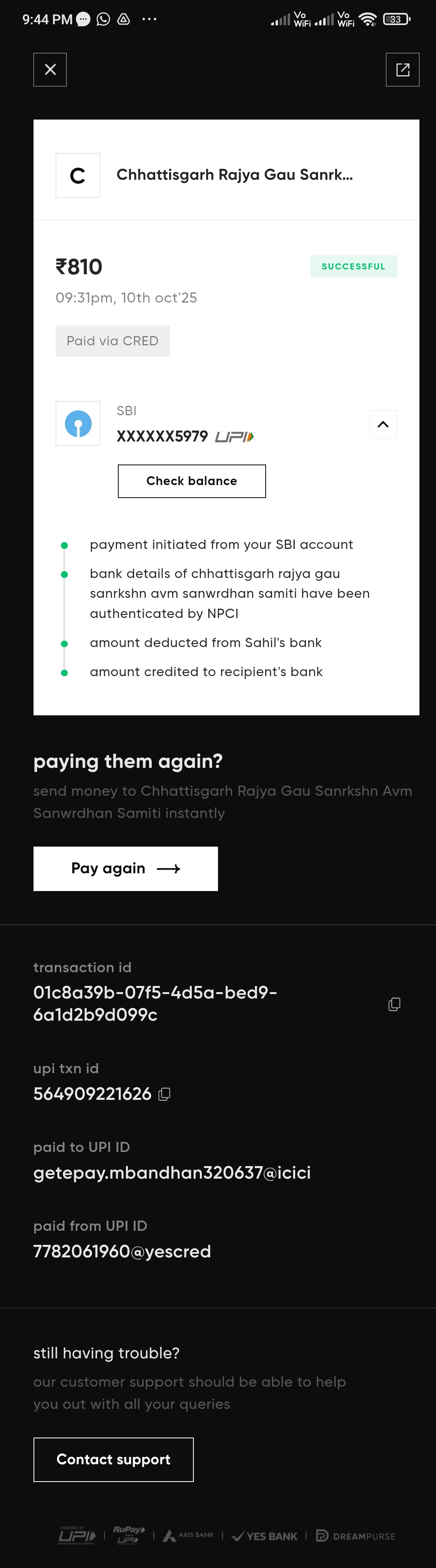Collapse the SBI payment timeline
This screenshot has width=436, height=1568.
tap(383, 424)
